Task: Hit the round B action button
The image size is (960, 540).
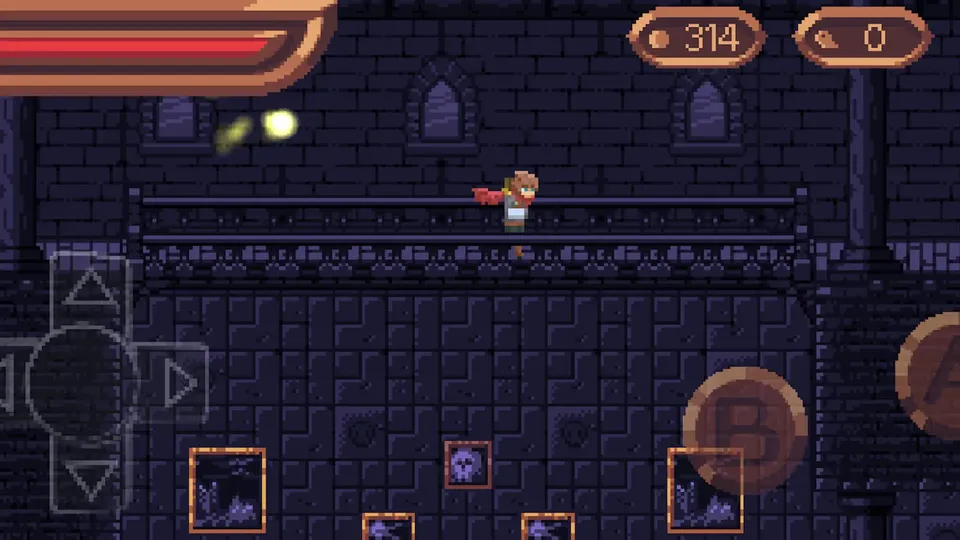Action: pyautogui.click(x=745, y=428)
